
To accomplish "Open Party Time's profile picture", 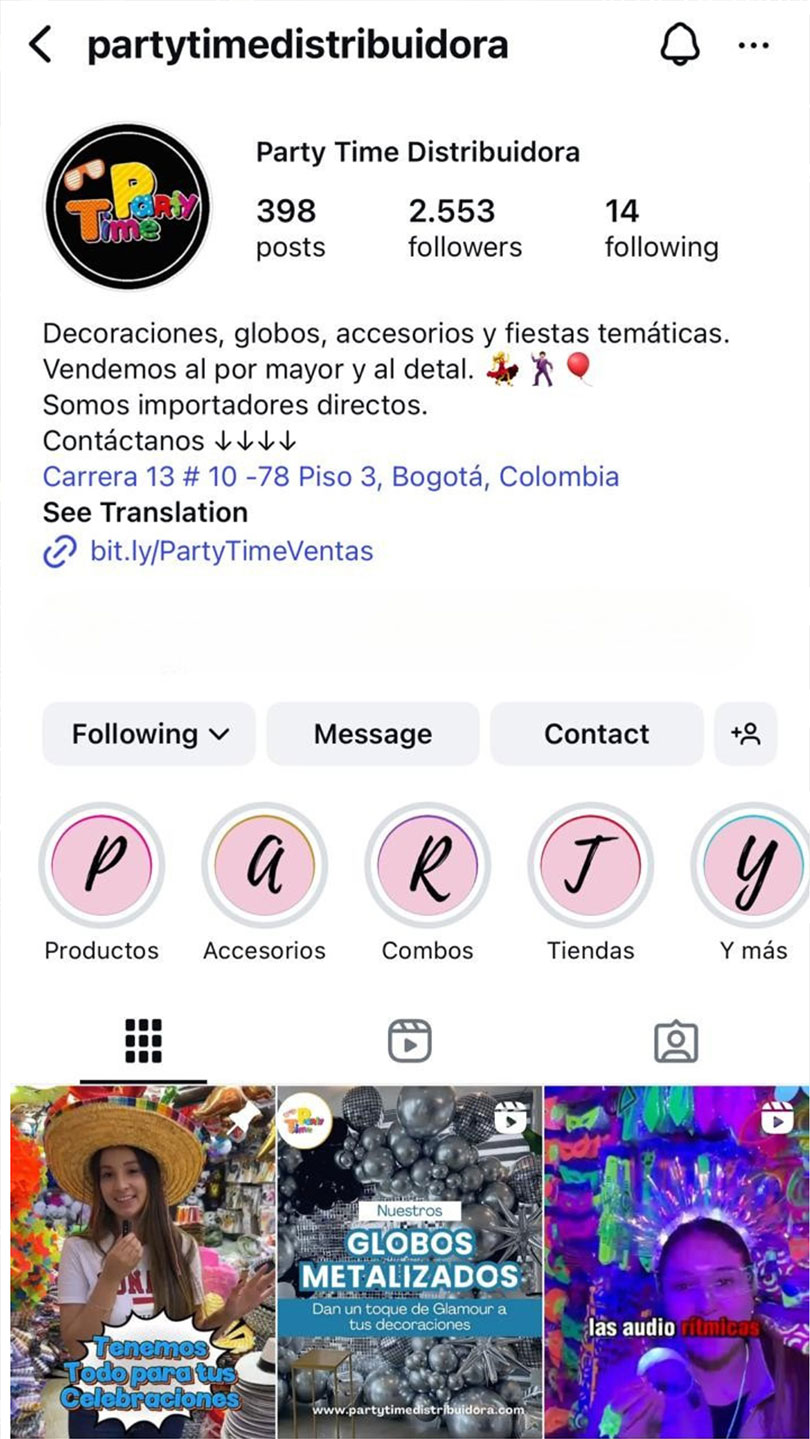I will tap(127, 207).
